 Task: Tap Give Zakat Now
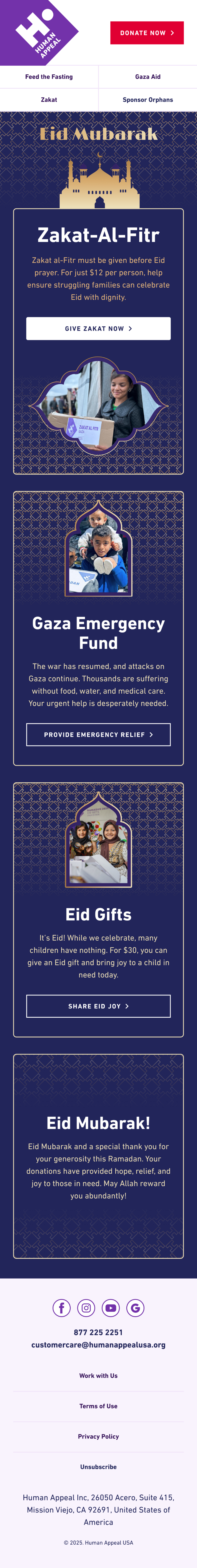tap(98, 329)
